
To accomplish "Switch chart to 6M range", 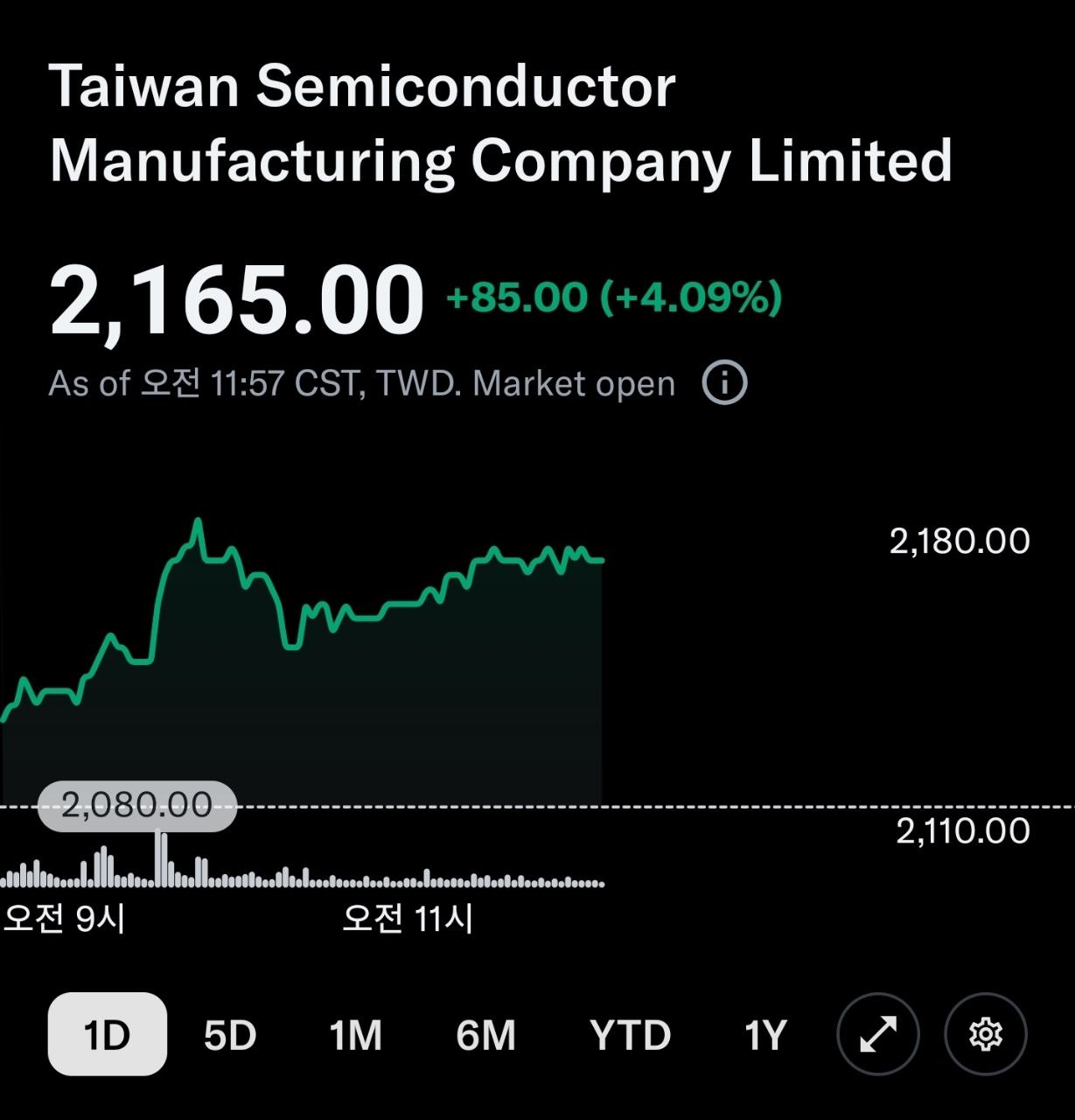I will pos(485,1035).
